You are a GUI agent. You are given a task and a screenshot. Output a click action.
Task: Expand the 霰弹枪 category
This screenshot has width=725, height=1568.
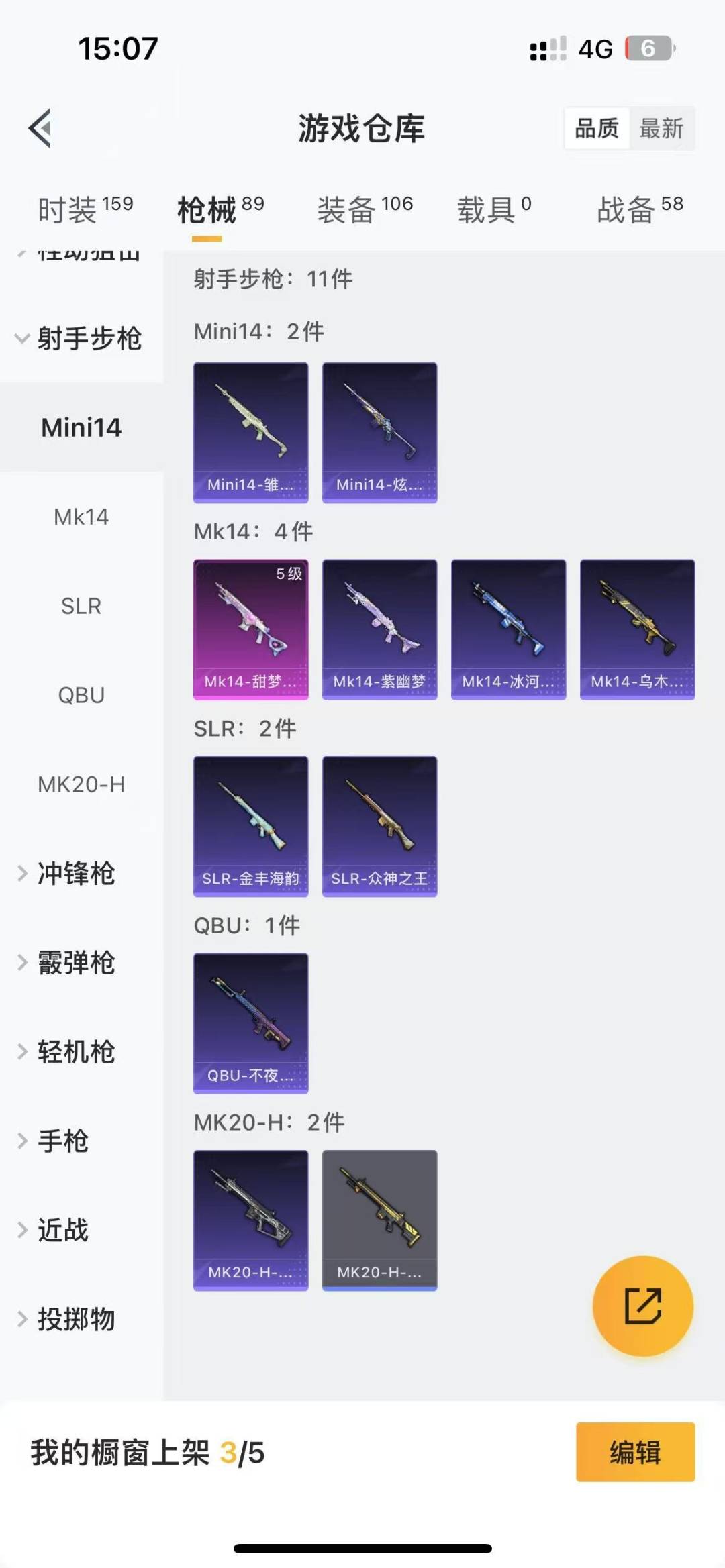tap(75, 963)
